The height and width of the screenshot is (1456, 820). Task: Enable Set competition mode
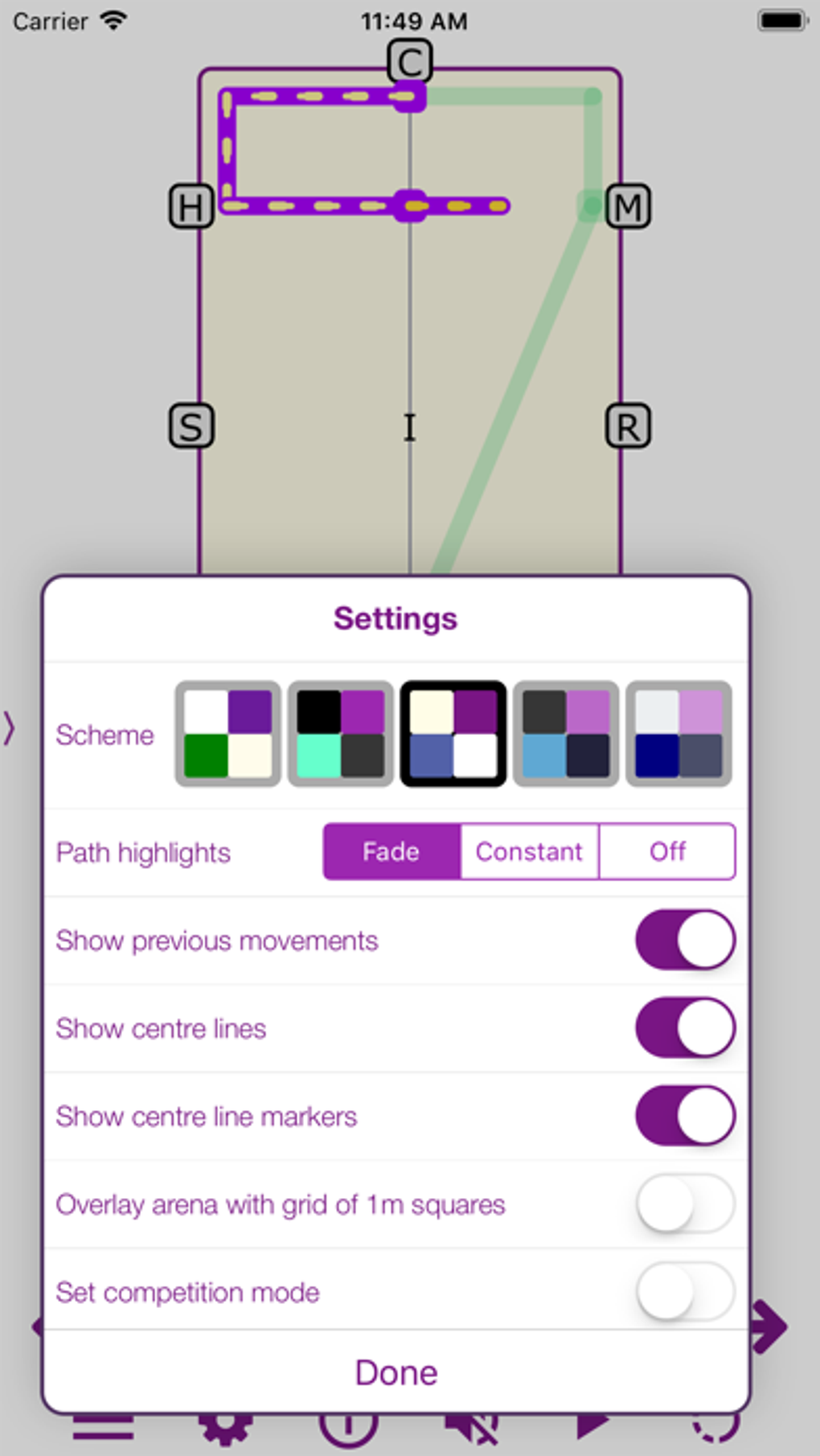[x=685, y=1292]
